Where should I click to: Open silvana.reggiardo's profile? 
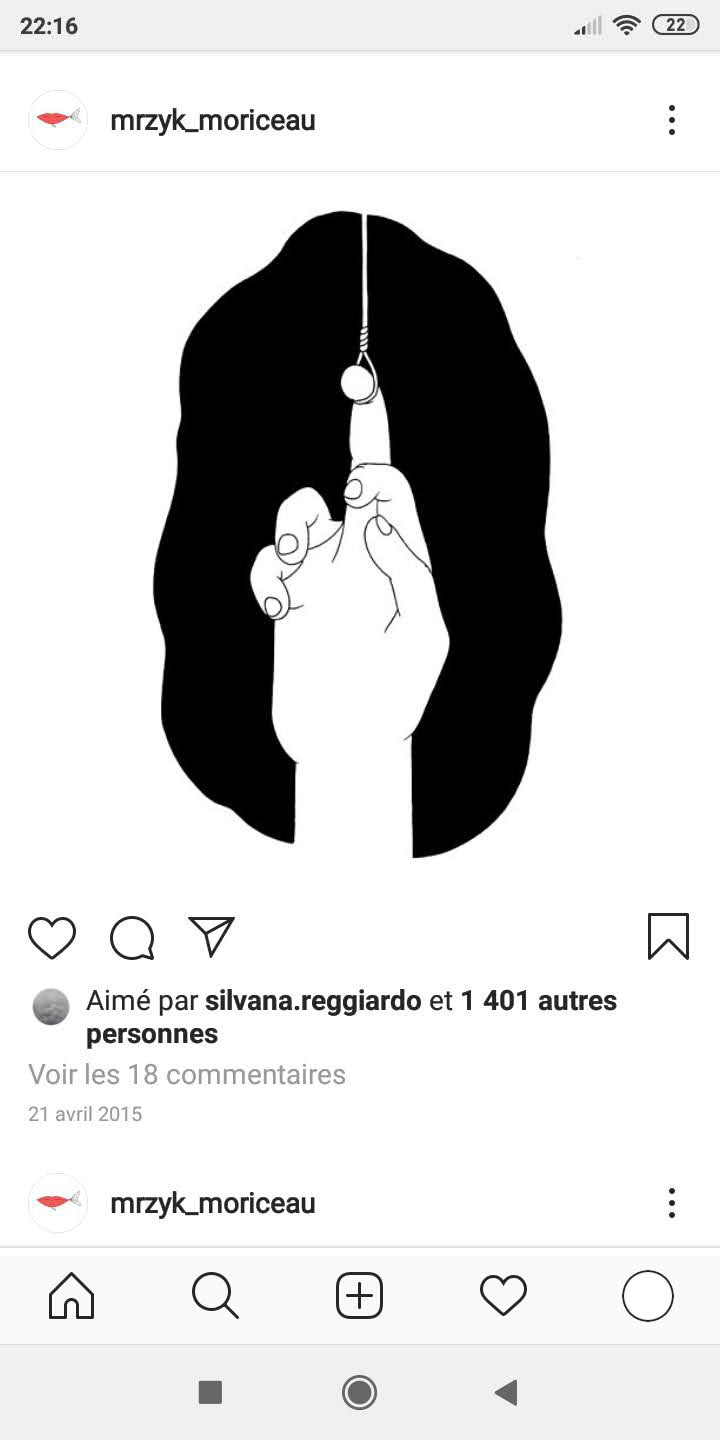tap(312, 1000)
